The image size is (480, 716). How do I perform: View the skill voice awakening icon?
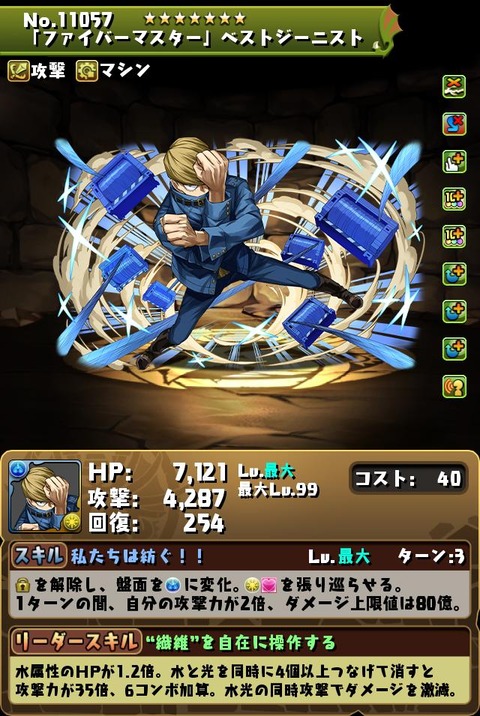click(x=454, y=387)
